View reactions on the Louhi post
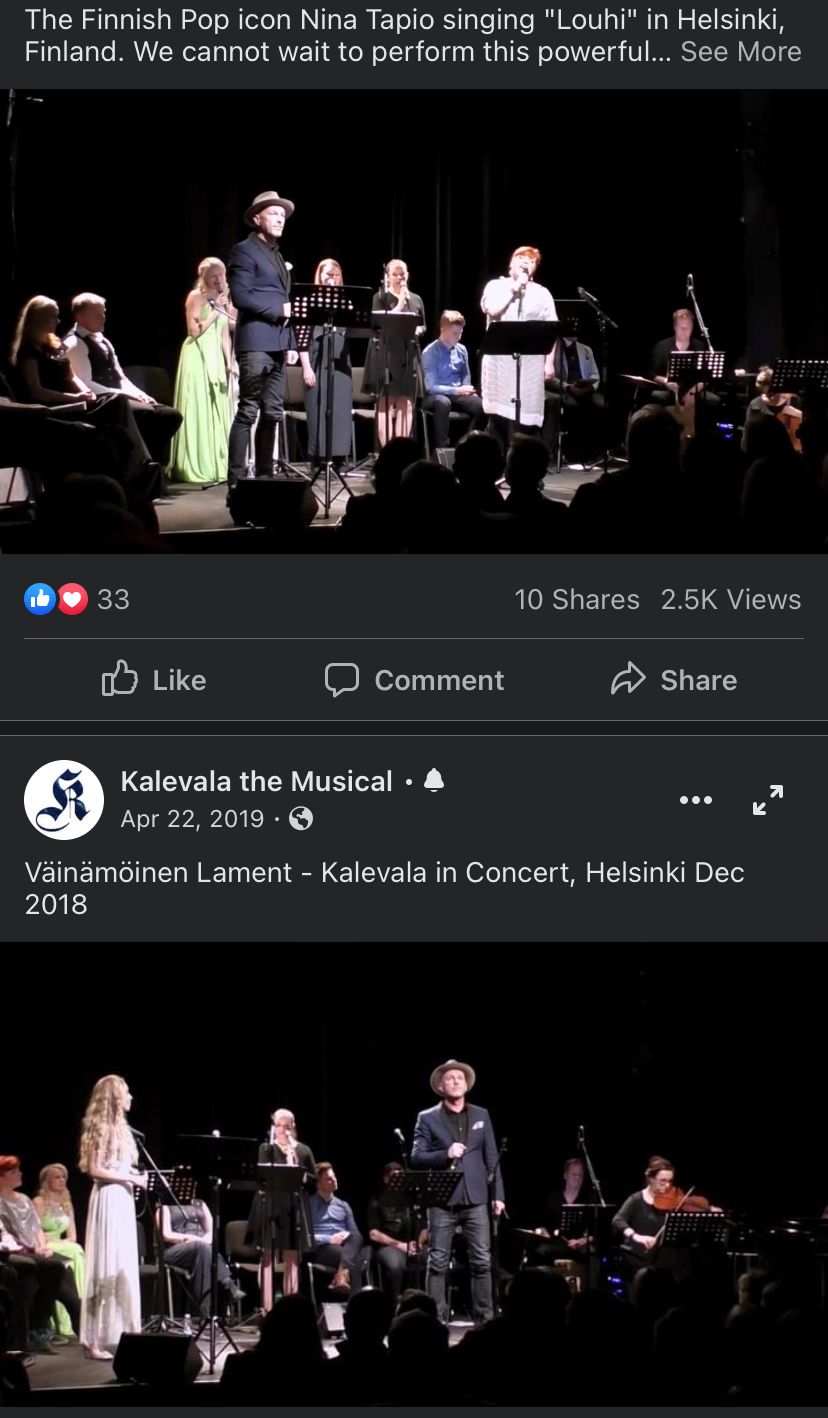Viewport: 828px width, 1418px height. pos(77,599)
